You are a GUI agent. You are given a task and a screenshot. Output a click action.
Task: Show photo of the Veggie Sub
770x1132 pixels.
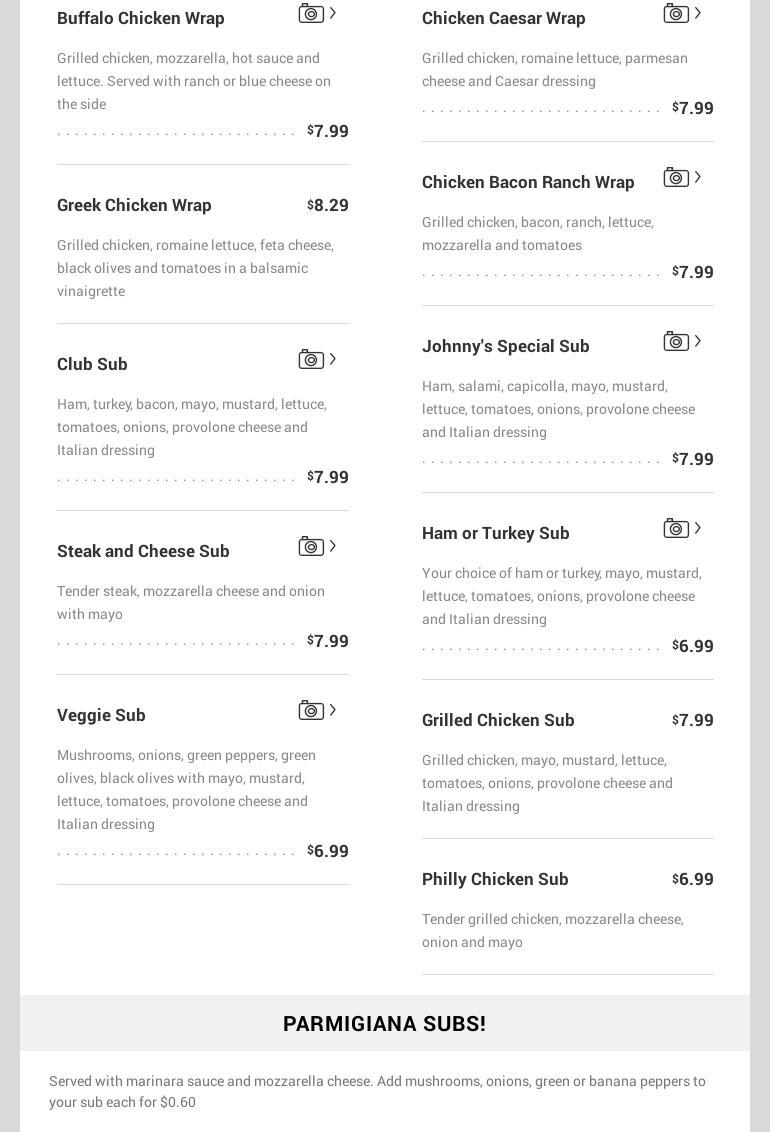tap(312, 711)
